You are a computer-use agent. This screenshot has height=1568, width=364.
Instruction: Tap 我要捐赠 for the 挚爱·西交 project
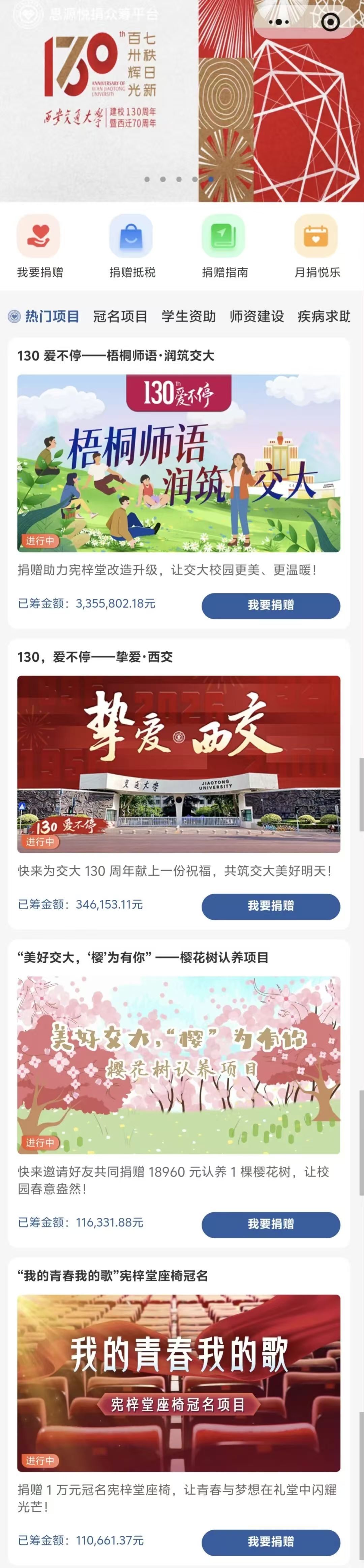point(270,906)
